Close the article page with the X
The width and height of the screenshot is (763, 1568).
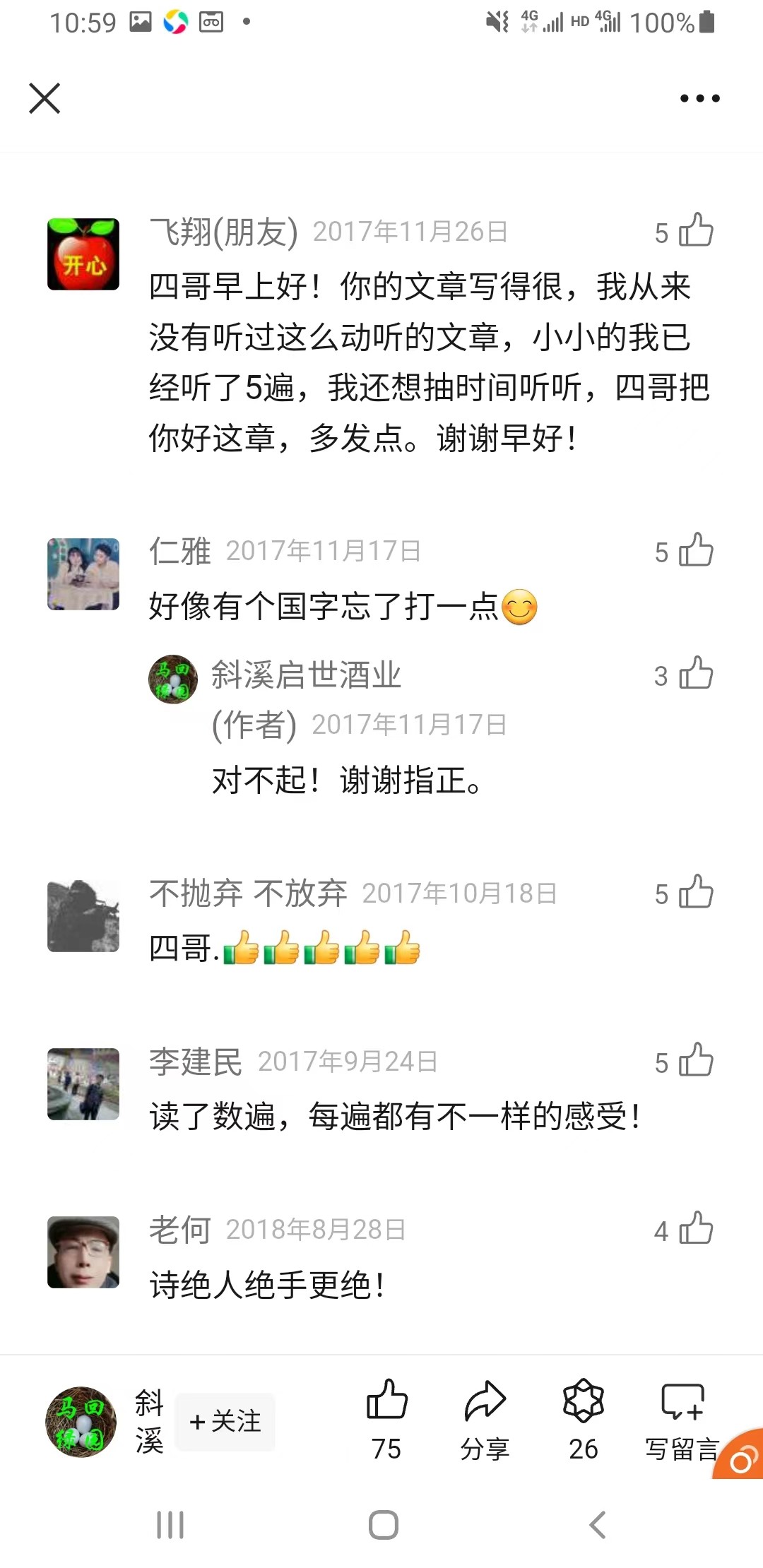(45, 98)
